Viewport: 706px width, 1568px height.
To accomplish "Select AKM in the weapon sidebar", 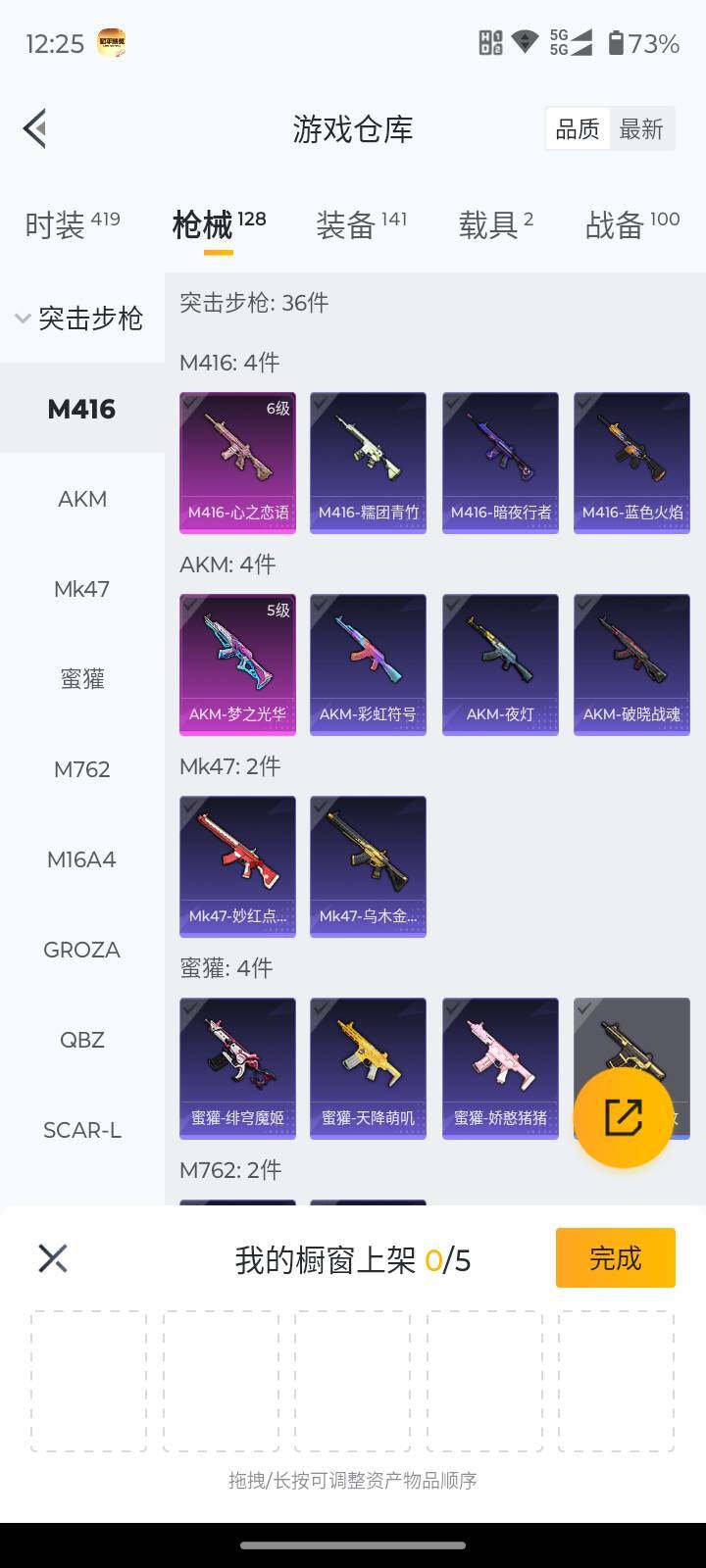I will pyautogui.click(x=82, y=499).
